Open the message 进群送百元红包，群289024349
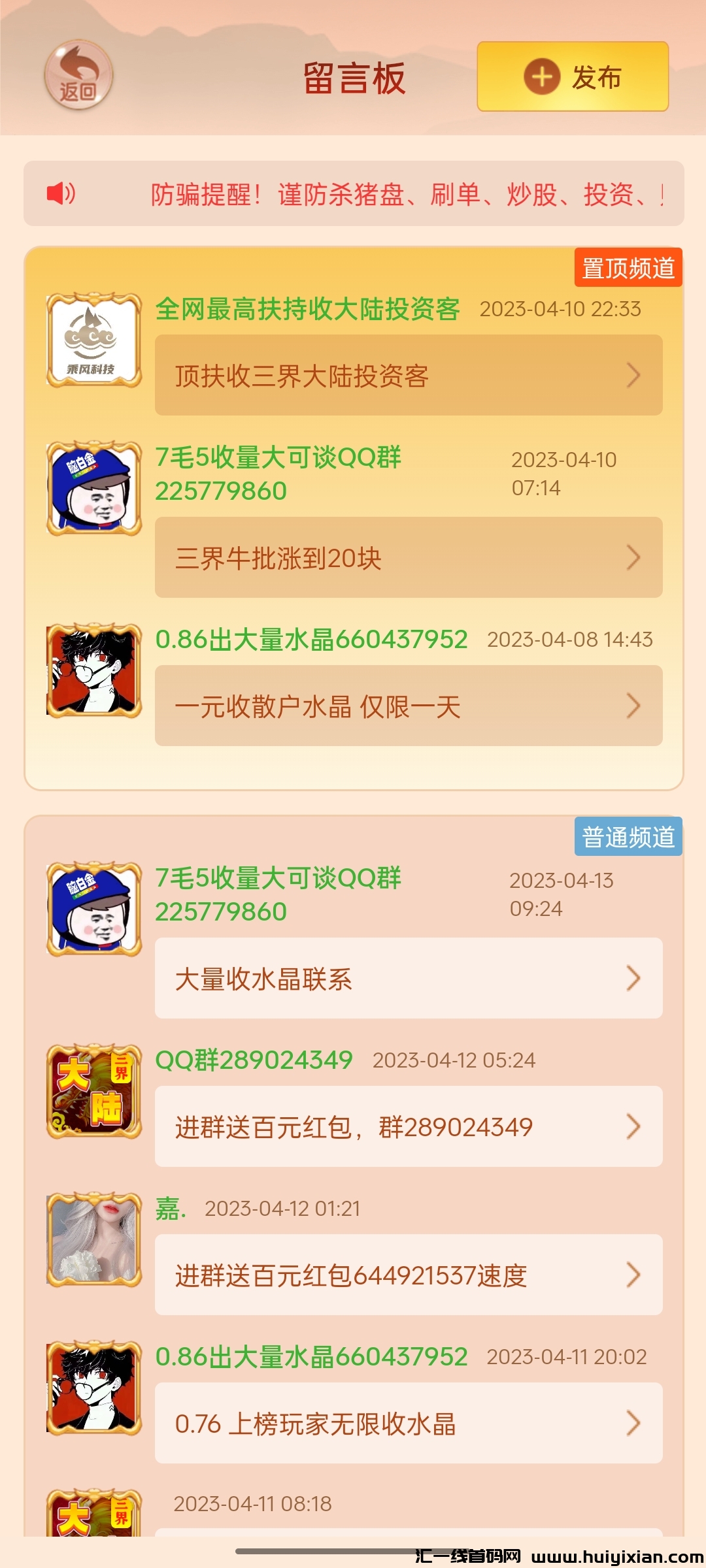The height and width of the screenshot is (1568, 706). point(409,1126)
